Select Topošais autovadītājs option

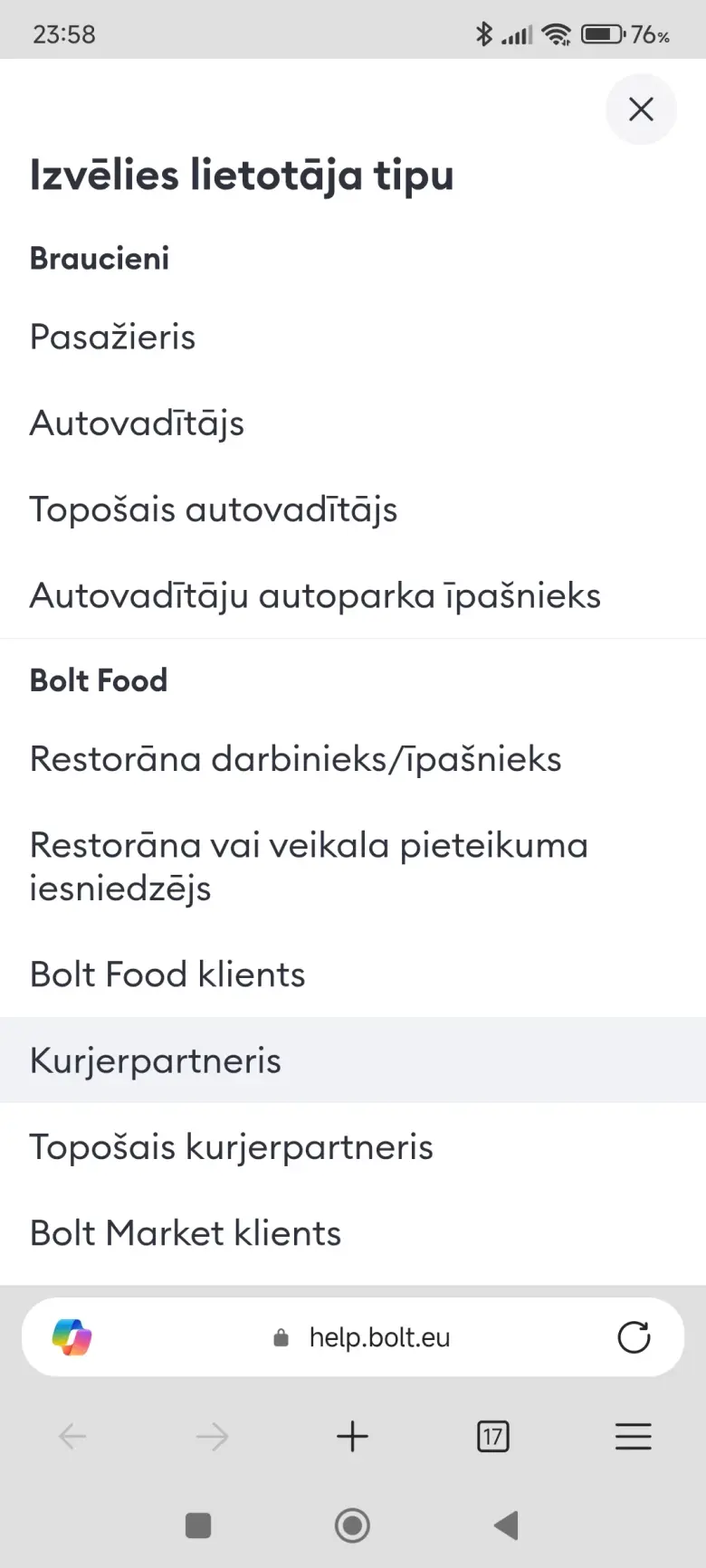(x=353, y=509)
